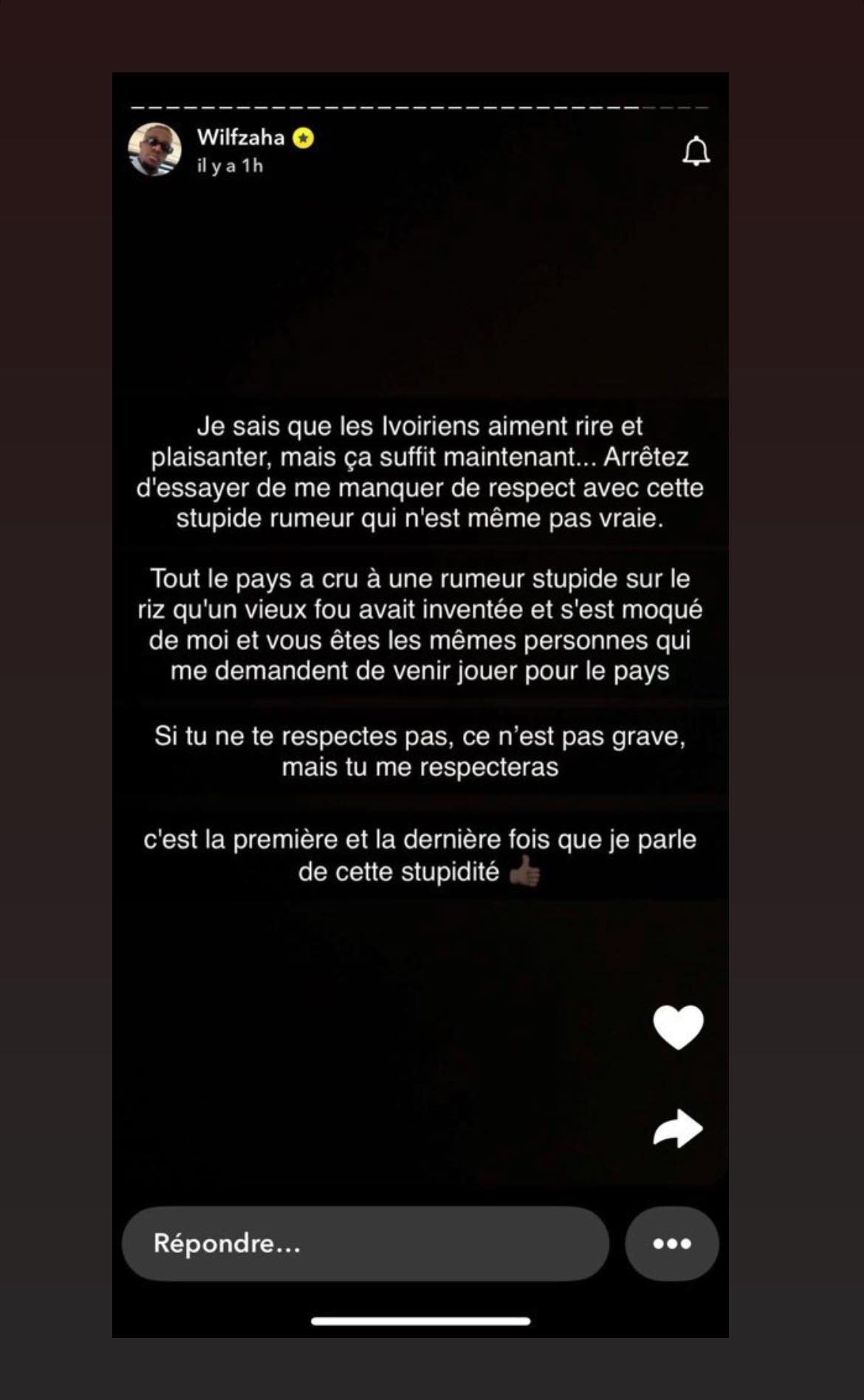Open Wilfzaha's profile picture
This screenshot has height=1400, width=864.
[155, 149]
